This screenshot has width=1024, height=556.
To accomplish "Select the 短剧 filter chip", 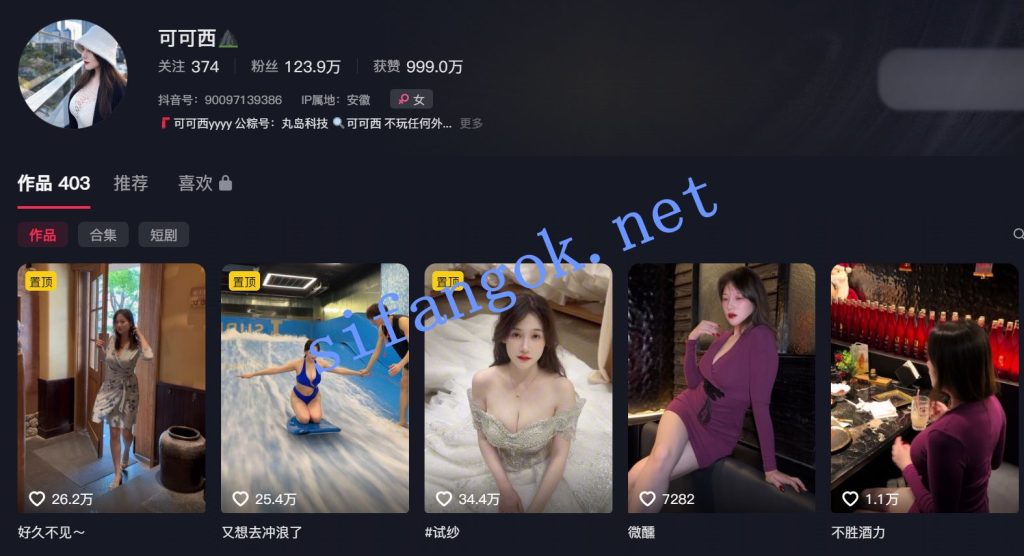I will click(x=163, y=235).
